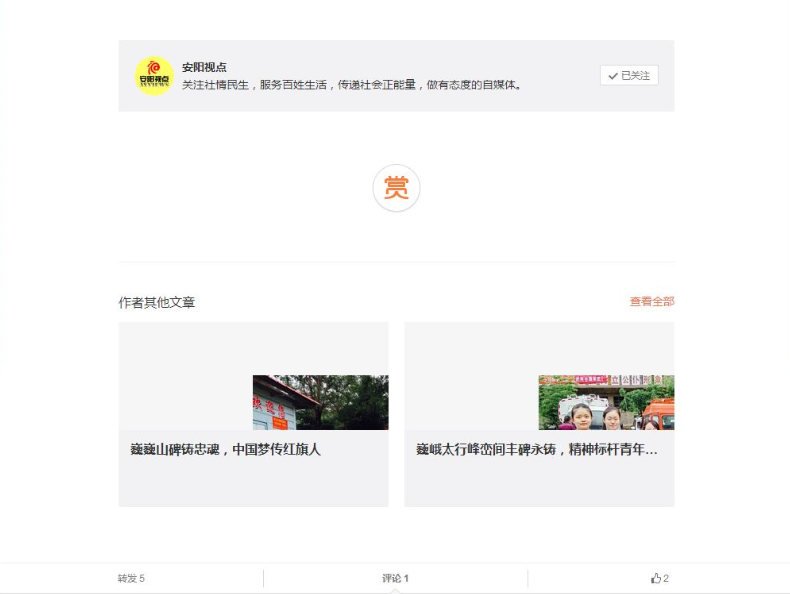The height and width of the screenshot is (594, 790).
Task: Open 安阳视点 author profile
Action: pos(204,67)
